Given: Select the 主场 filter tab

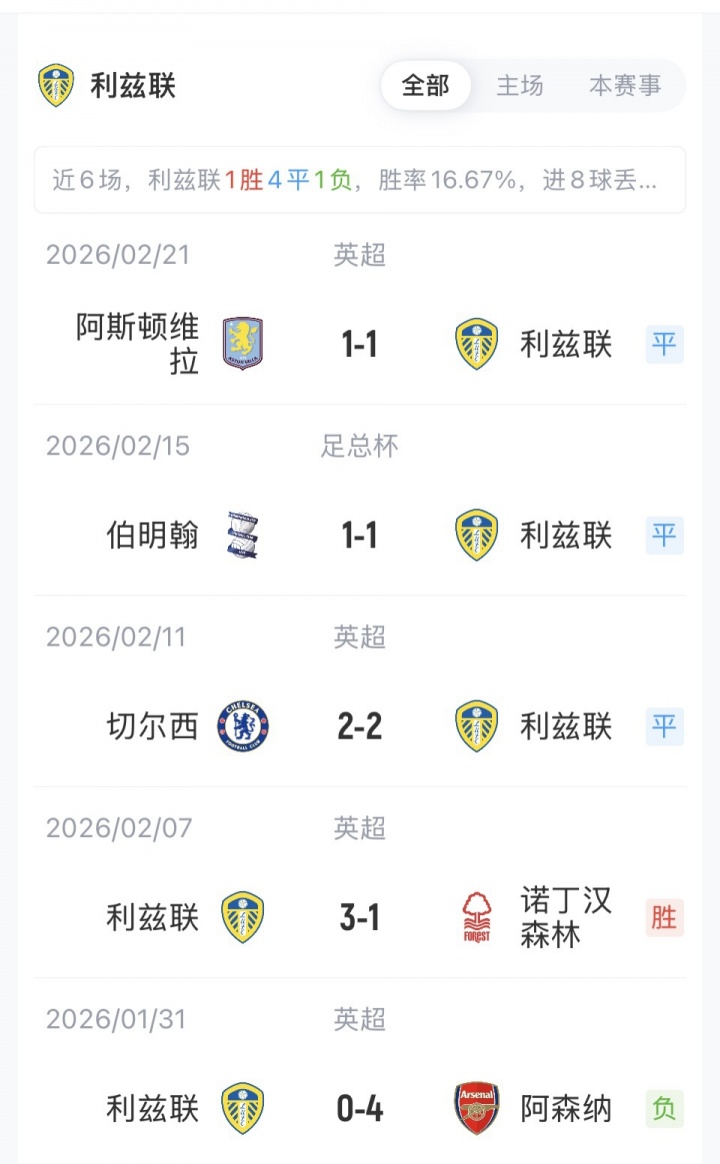Looking at the screenshot, I should click(x=520, y=86).
